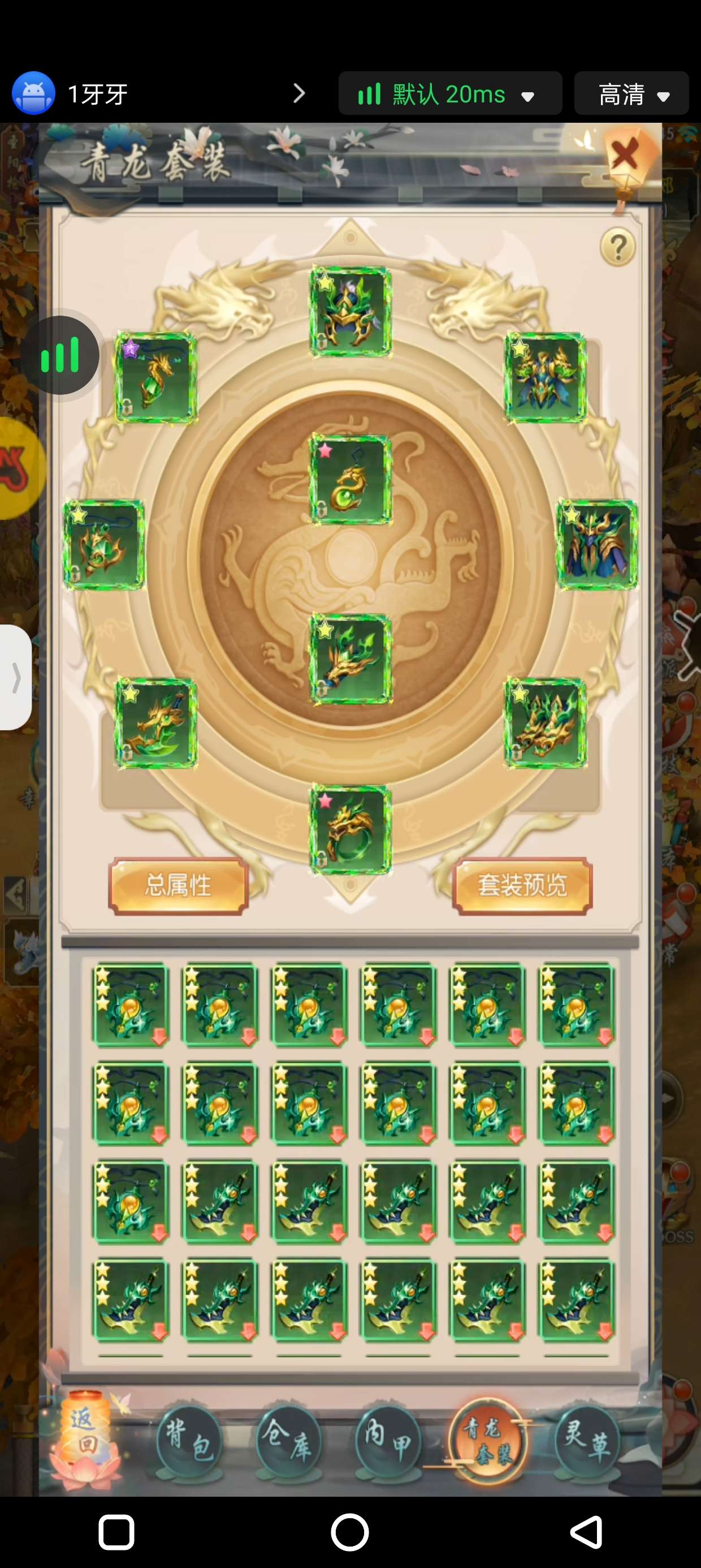Tap the floating green signal bars button

click(x=60, y=355)
